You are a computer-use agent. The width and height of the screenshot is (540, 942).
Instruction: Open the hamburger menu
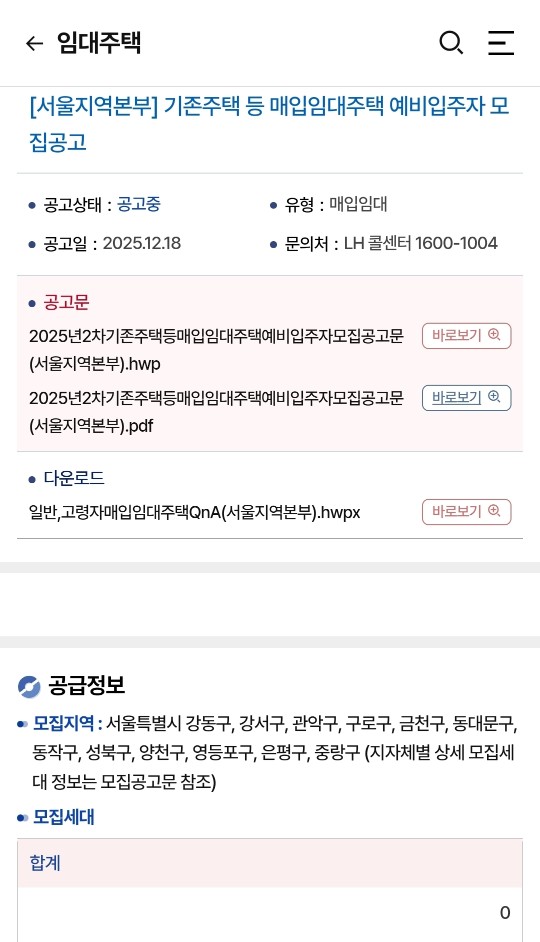point(500,43)
